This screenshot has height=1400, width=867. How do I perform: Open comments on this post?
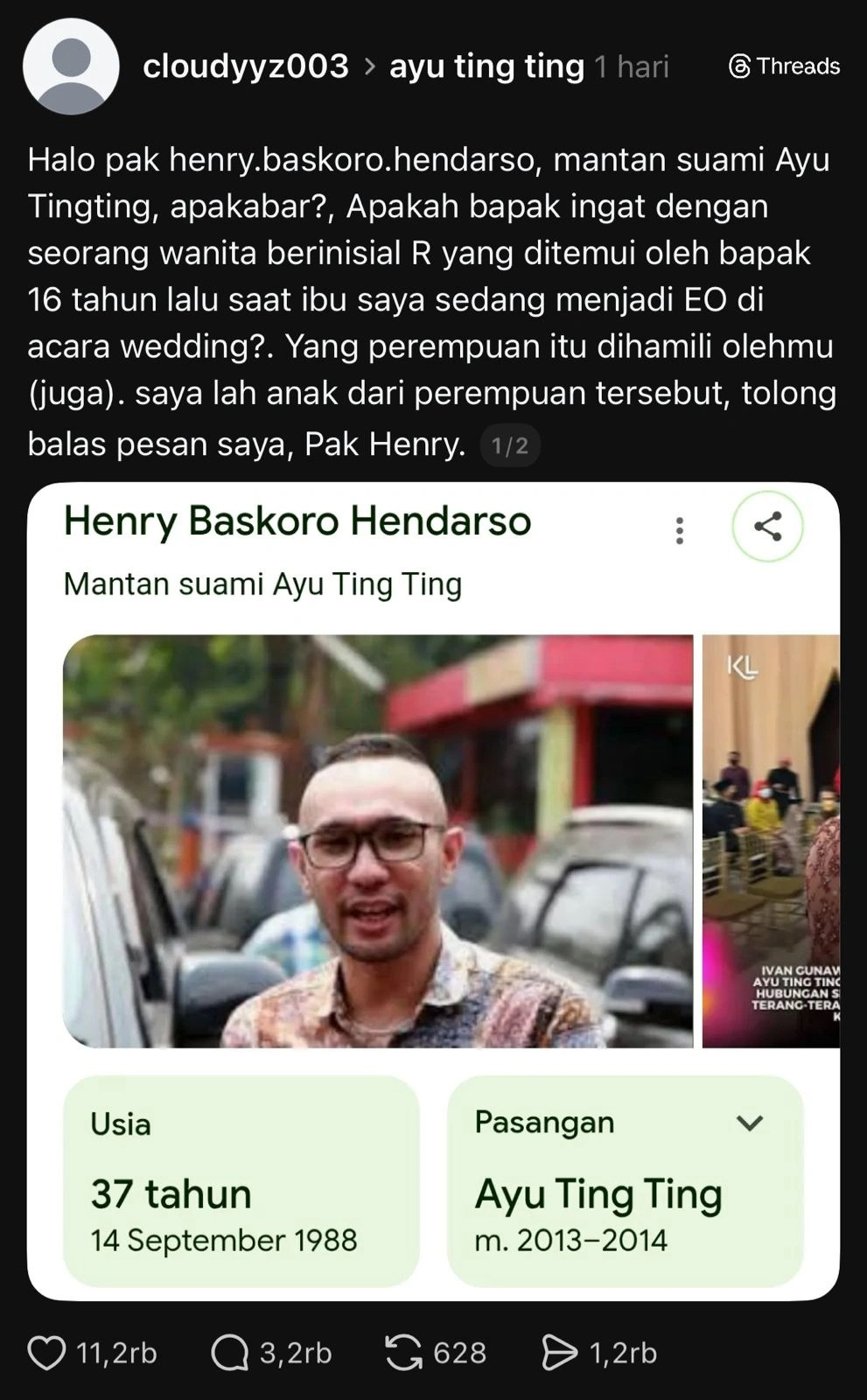[x=230, y=1353]
